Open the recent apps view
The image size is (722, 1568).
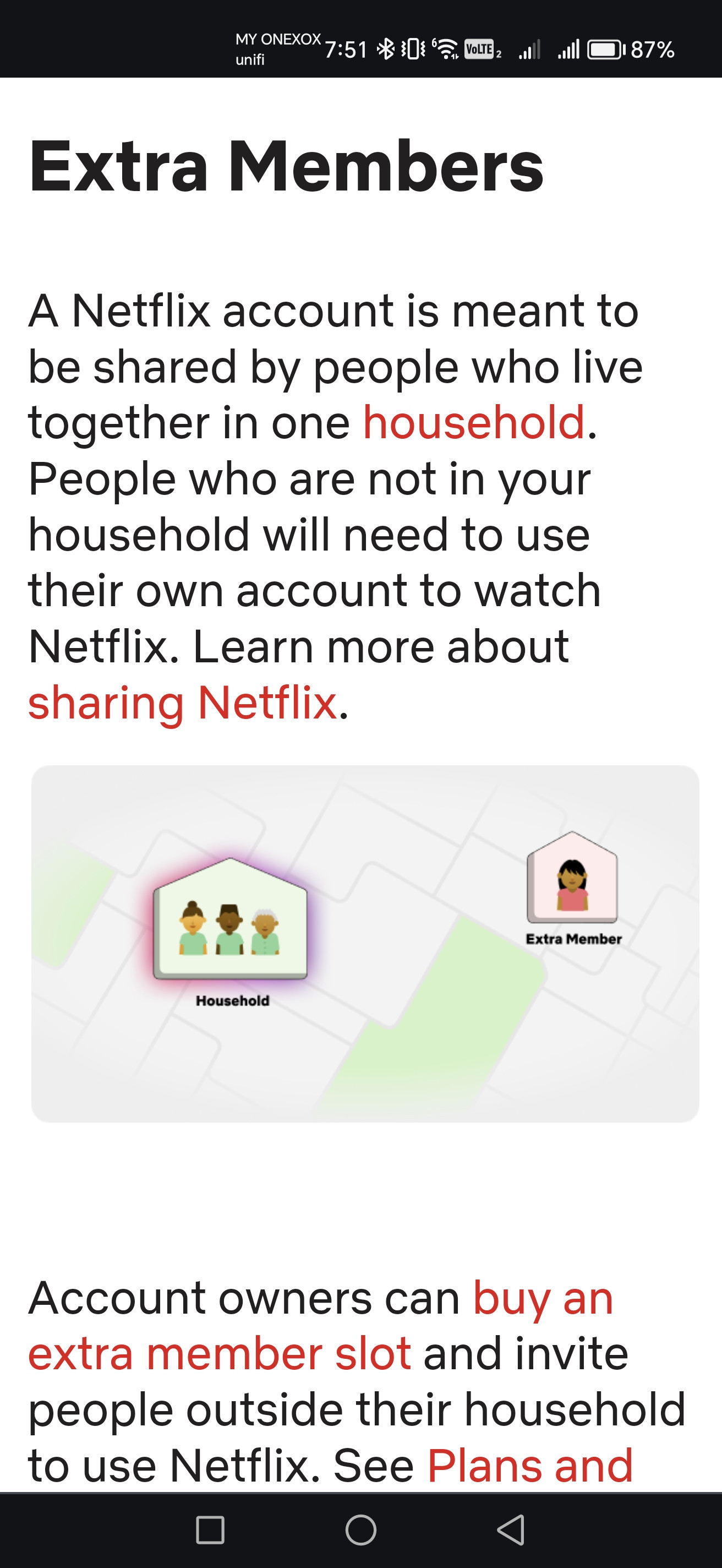[210, 1529]
